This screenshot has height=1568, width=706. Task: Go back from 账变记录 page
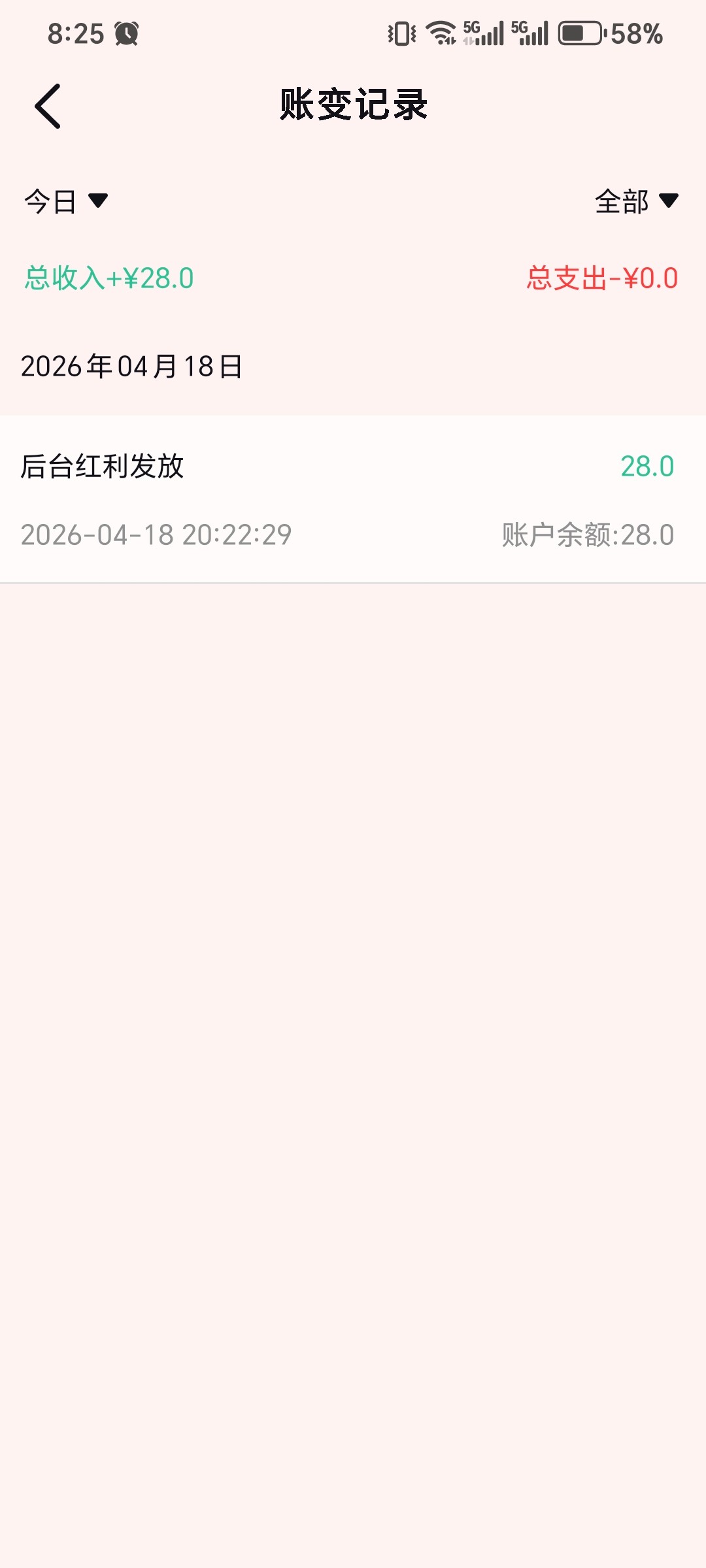(48, 106)
